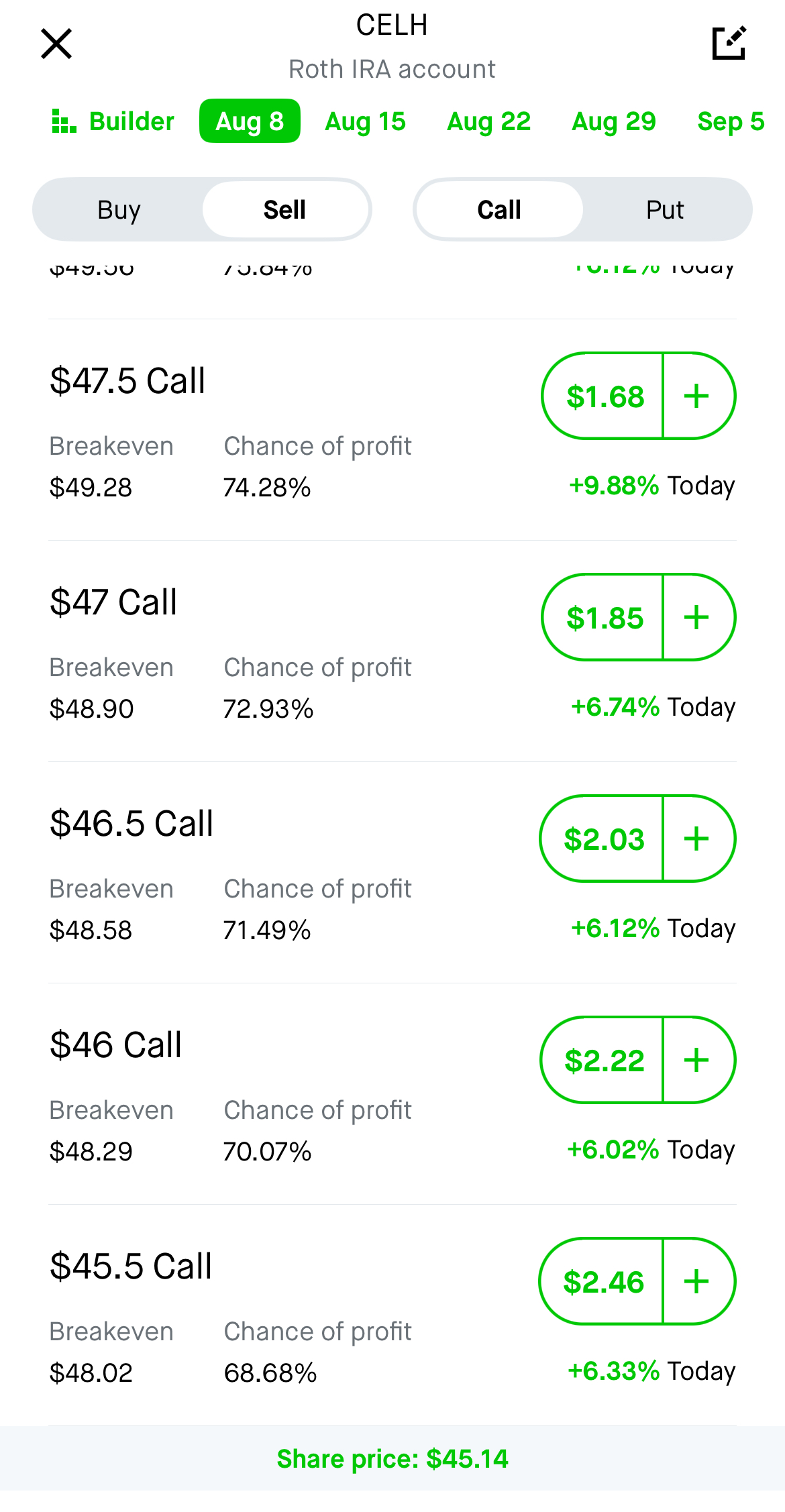This screenshot has width=785, height=1512.
Task: Switch to the Sep 5 expiration
Action: coord(731,121)
